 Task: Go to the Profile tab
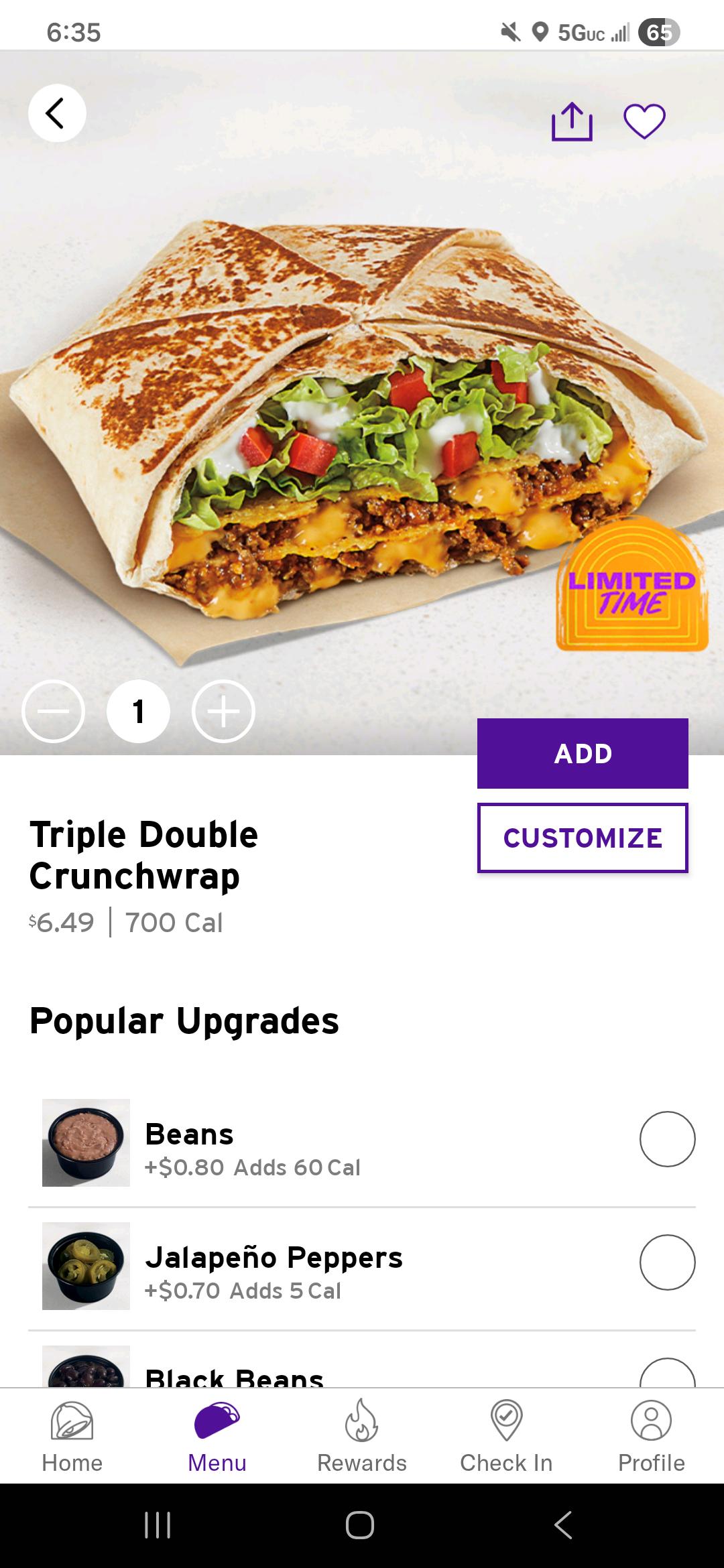click(652, 1436)
